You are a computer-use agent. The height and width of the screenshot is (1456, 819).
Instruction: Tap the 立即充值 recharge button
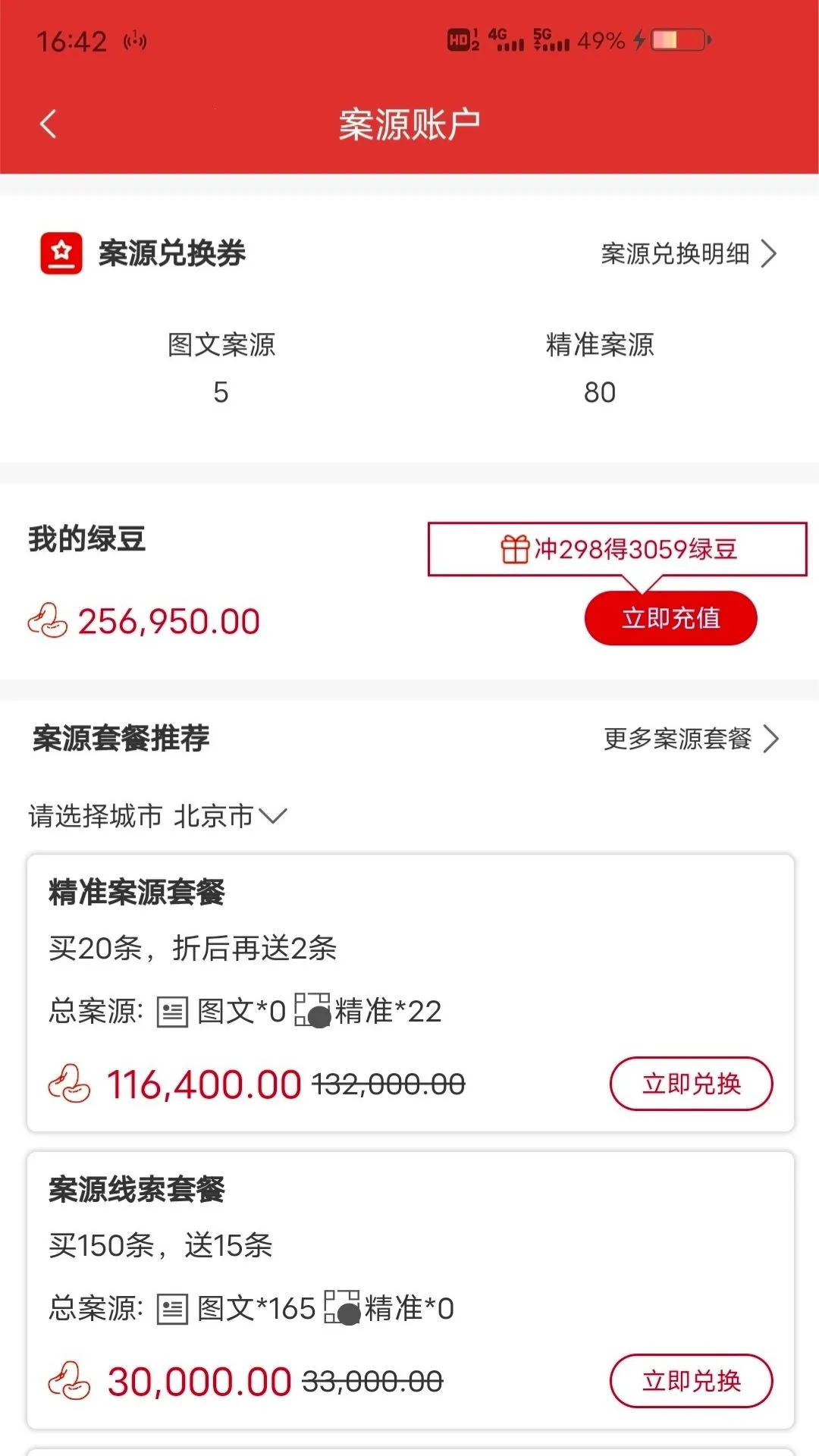[670, 619]
